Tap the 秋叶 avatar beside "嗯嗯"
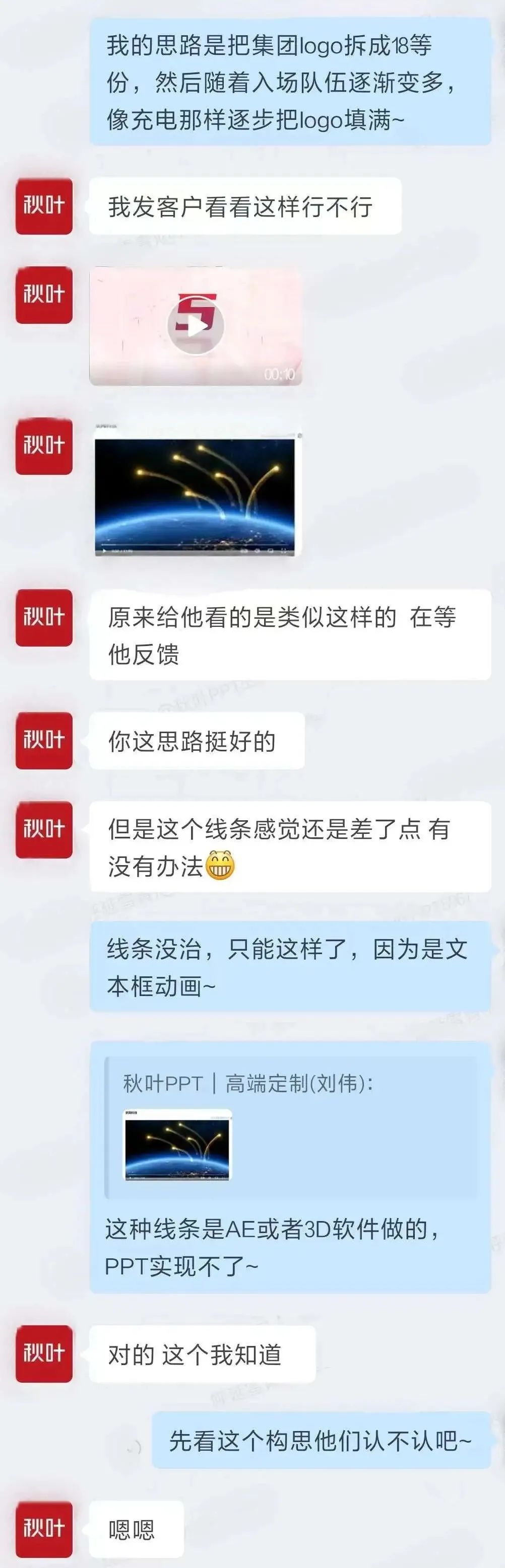Image resolution: width=505 pixels, height=1568 pixels. (44, 1528)
